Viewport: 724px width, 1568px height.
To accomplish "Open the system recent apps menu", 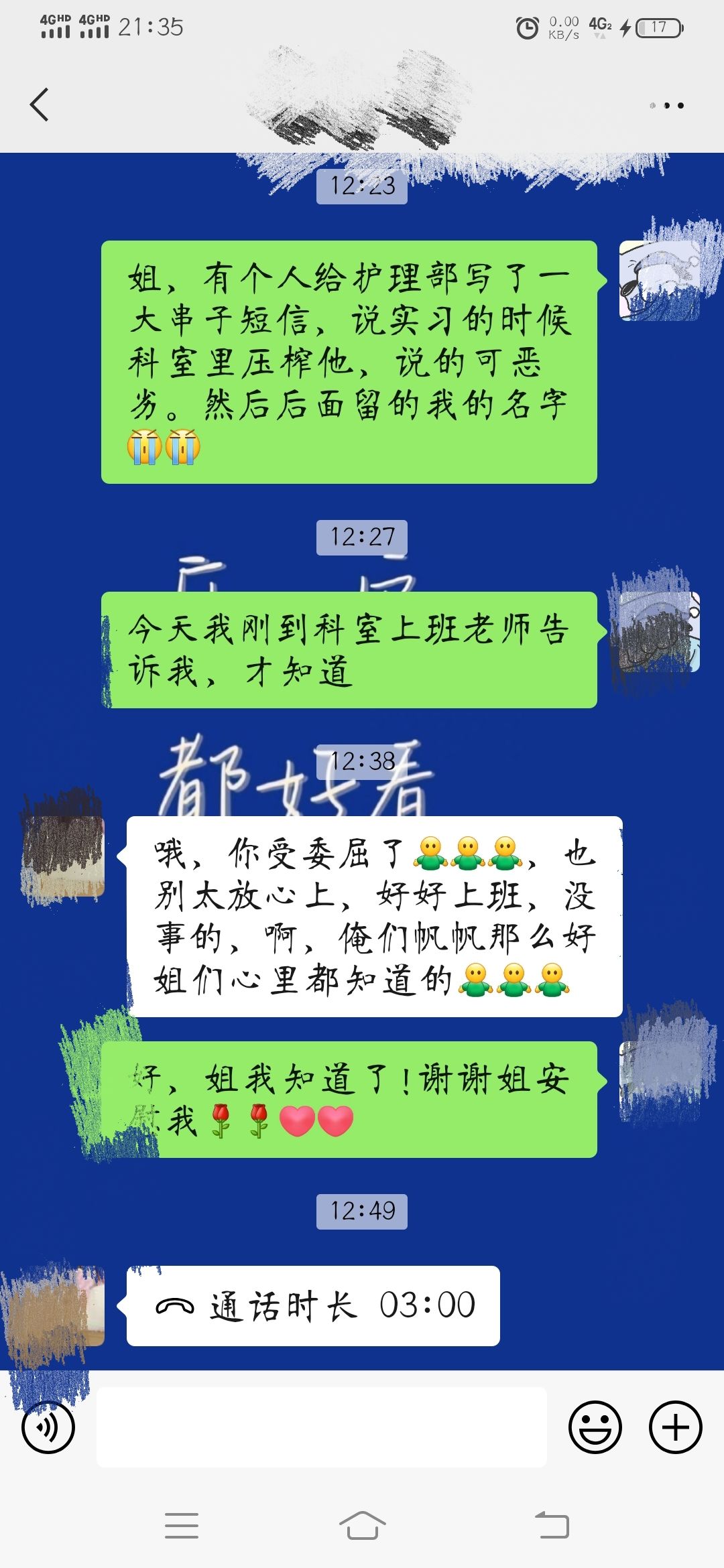I will pos(181,1526).
